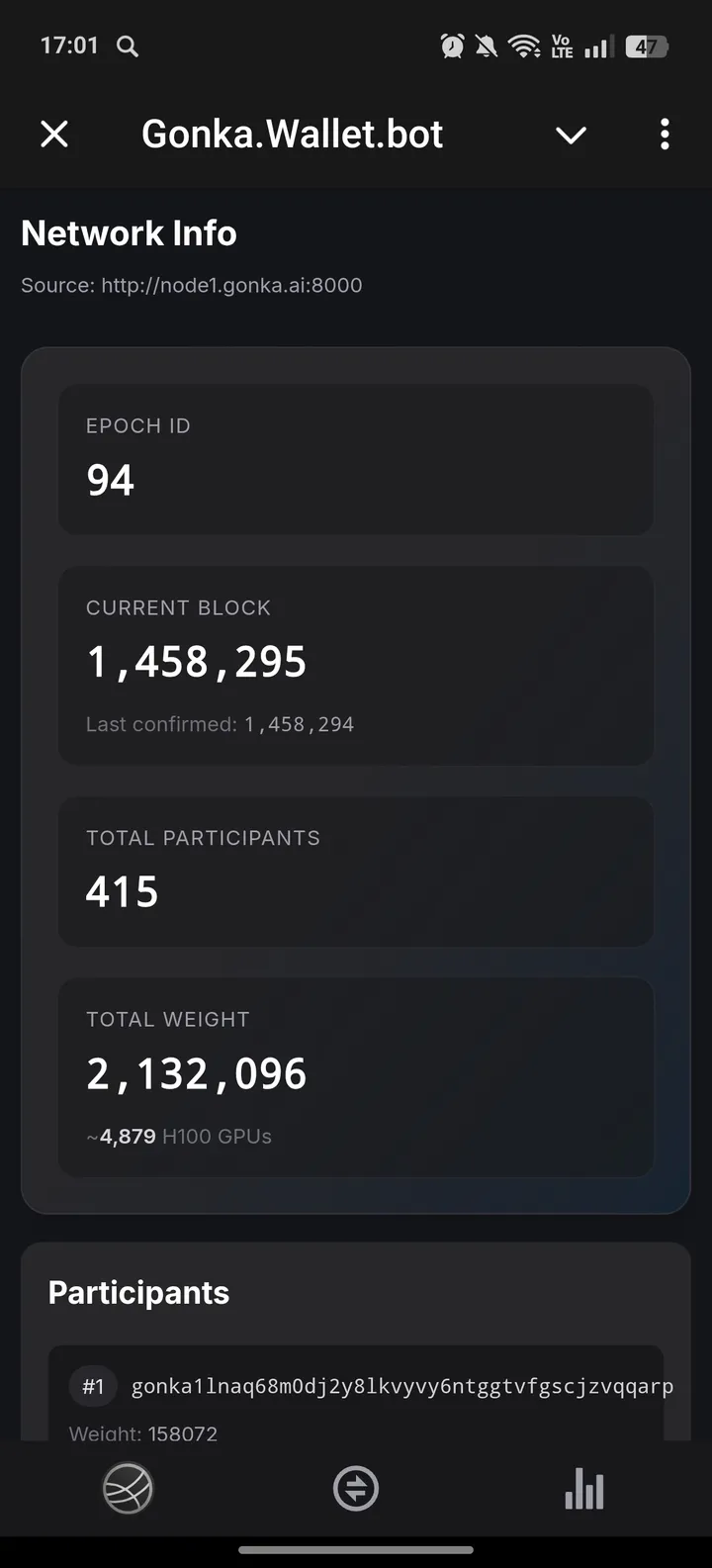The width and height of the screenshot is (712, 1568).
Task: Tap the Last confirmed block number
Action: pos(299,723)
